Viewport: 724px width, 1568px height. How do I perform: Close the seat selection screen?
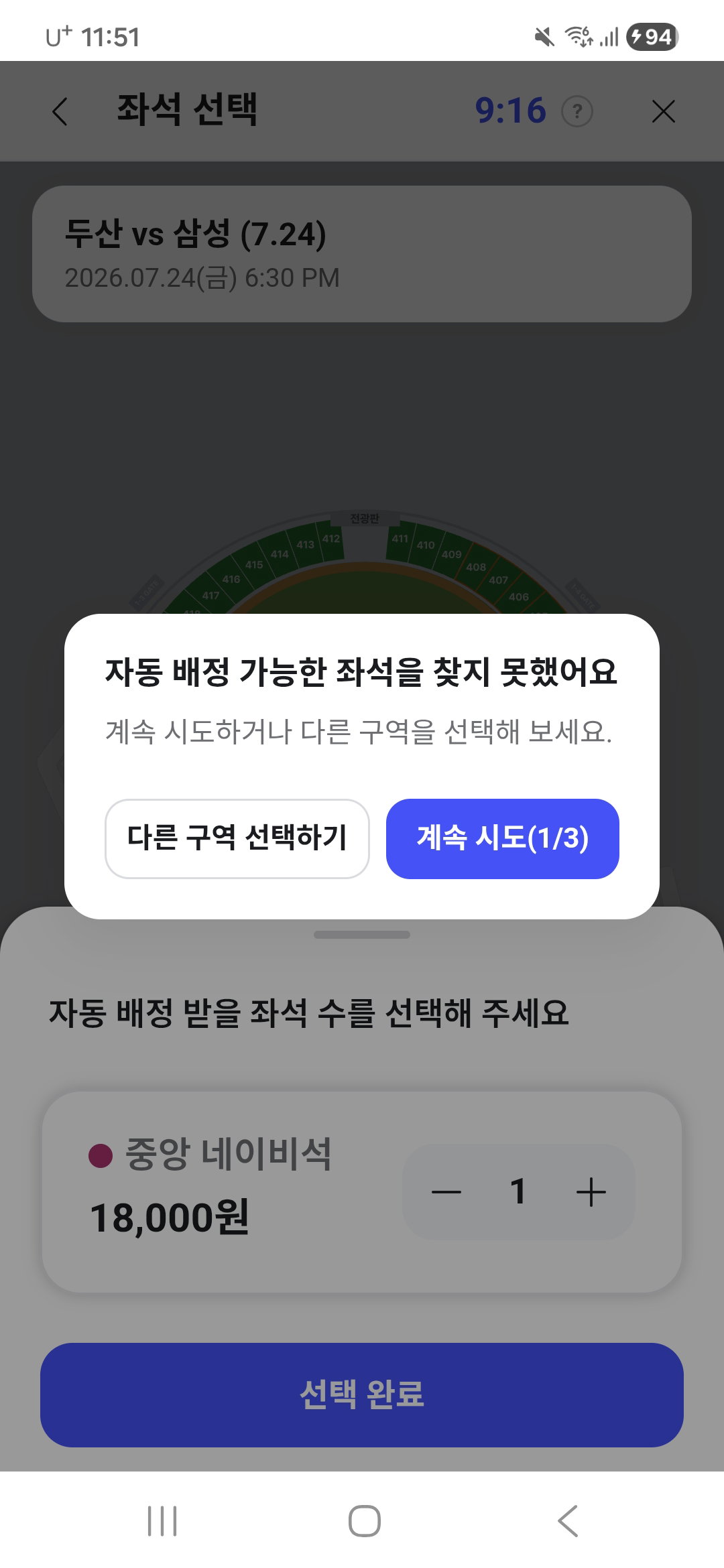pyautogui.click(x=663, y=111)
